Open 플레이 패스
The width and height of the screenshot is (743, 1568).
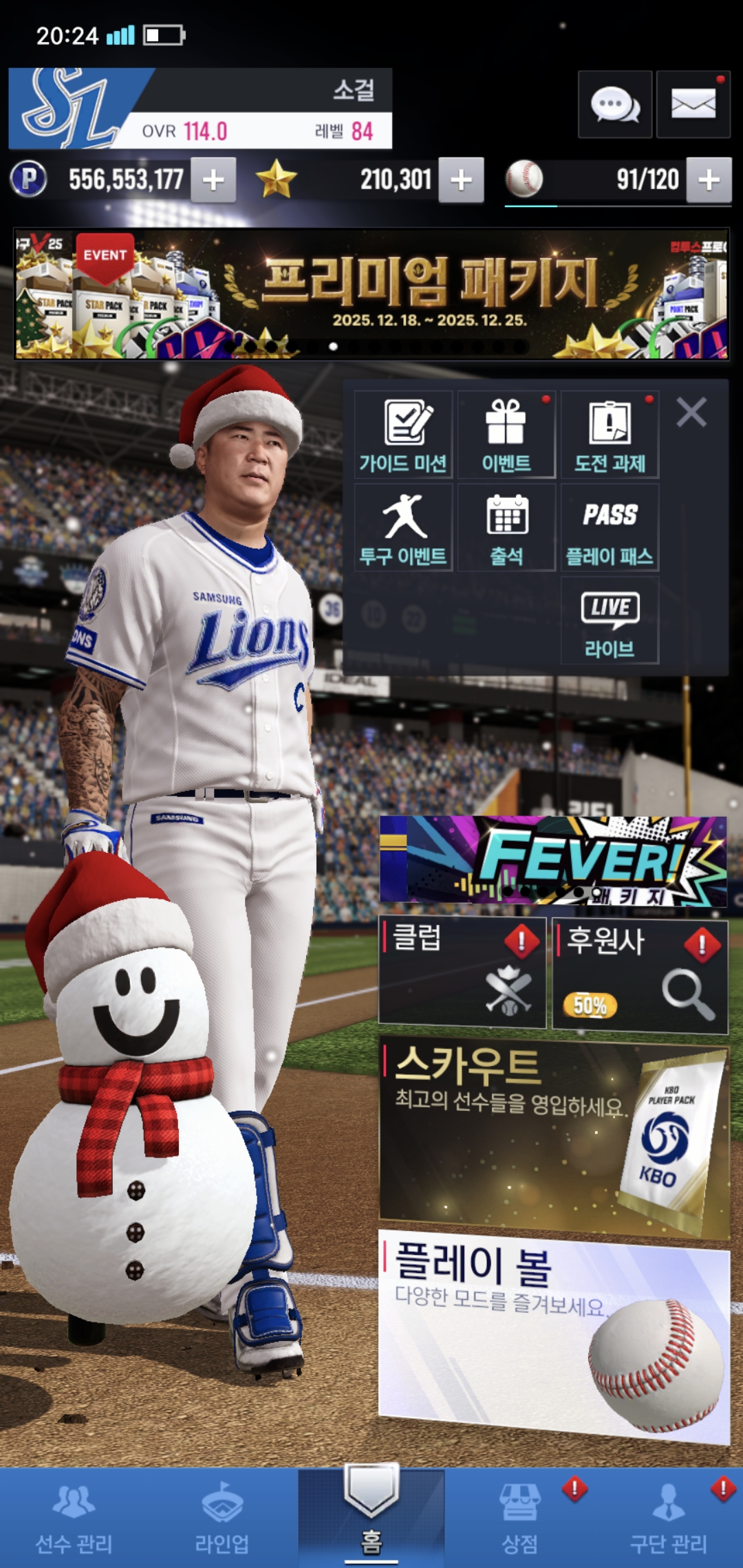[610, 527]
